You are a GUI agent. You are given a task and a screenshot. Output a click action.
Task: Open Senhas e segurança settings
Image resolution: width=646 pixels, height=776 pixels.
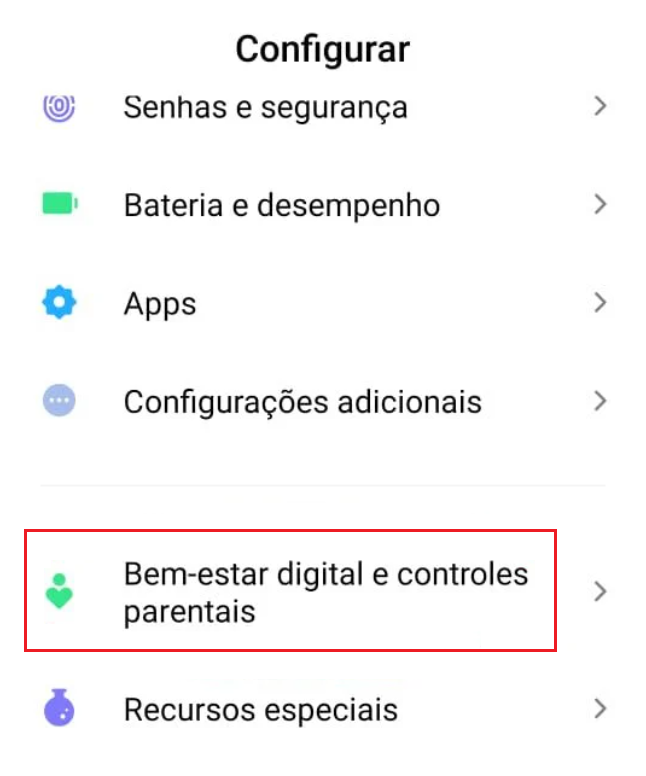(265, 107)
